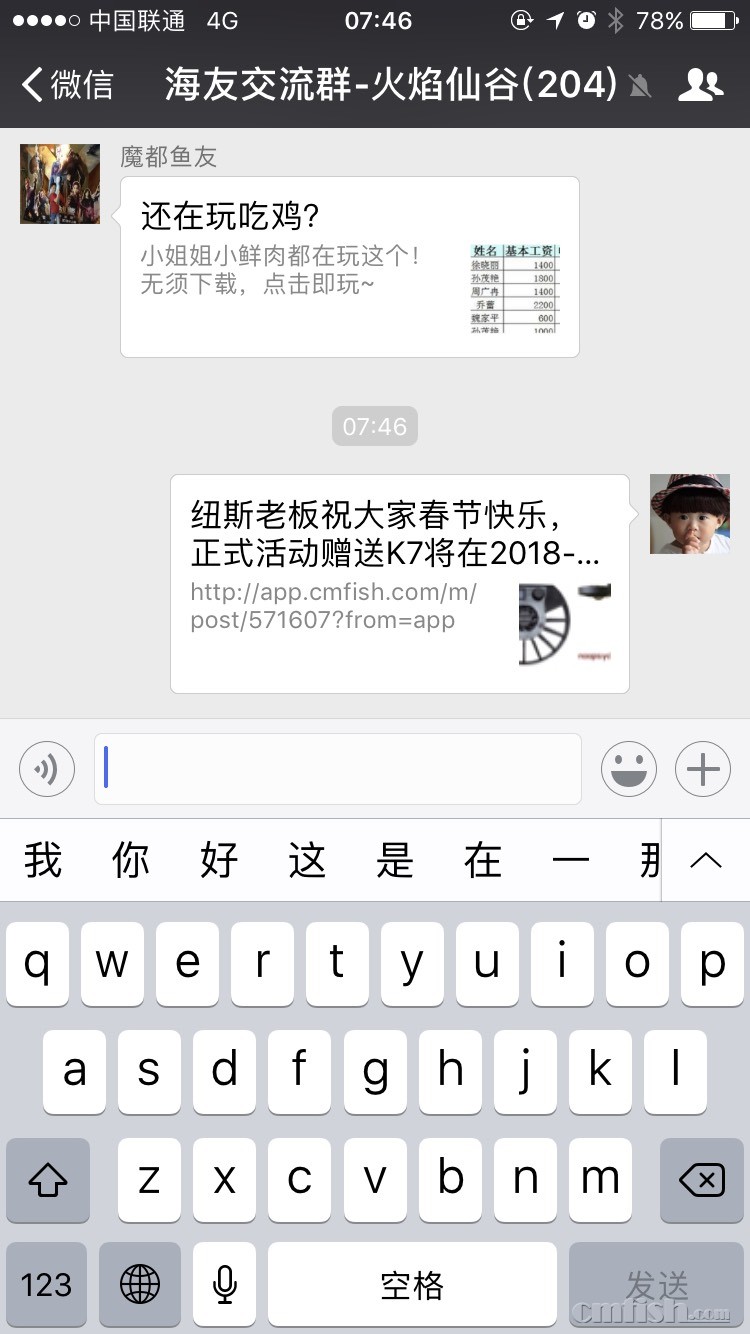This screenshot has height=1334, width=750.
Task: Open the emoji sticker panel
Action: coord(628,769)
